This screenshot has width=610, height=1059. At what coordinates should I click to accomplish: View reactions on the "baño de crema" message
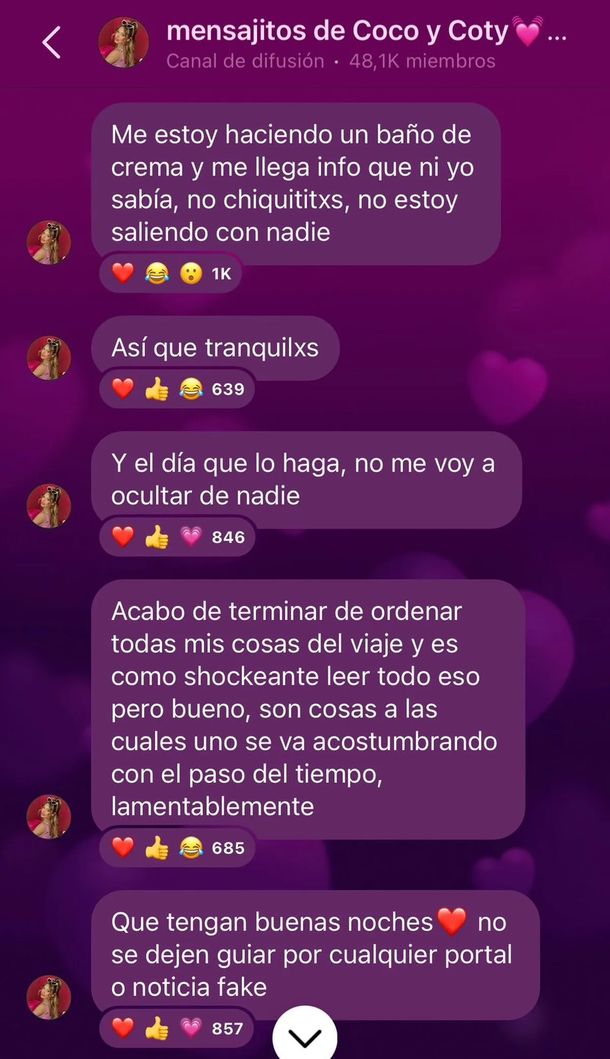[x=170, y=273]
